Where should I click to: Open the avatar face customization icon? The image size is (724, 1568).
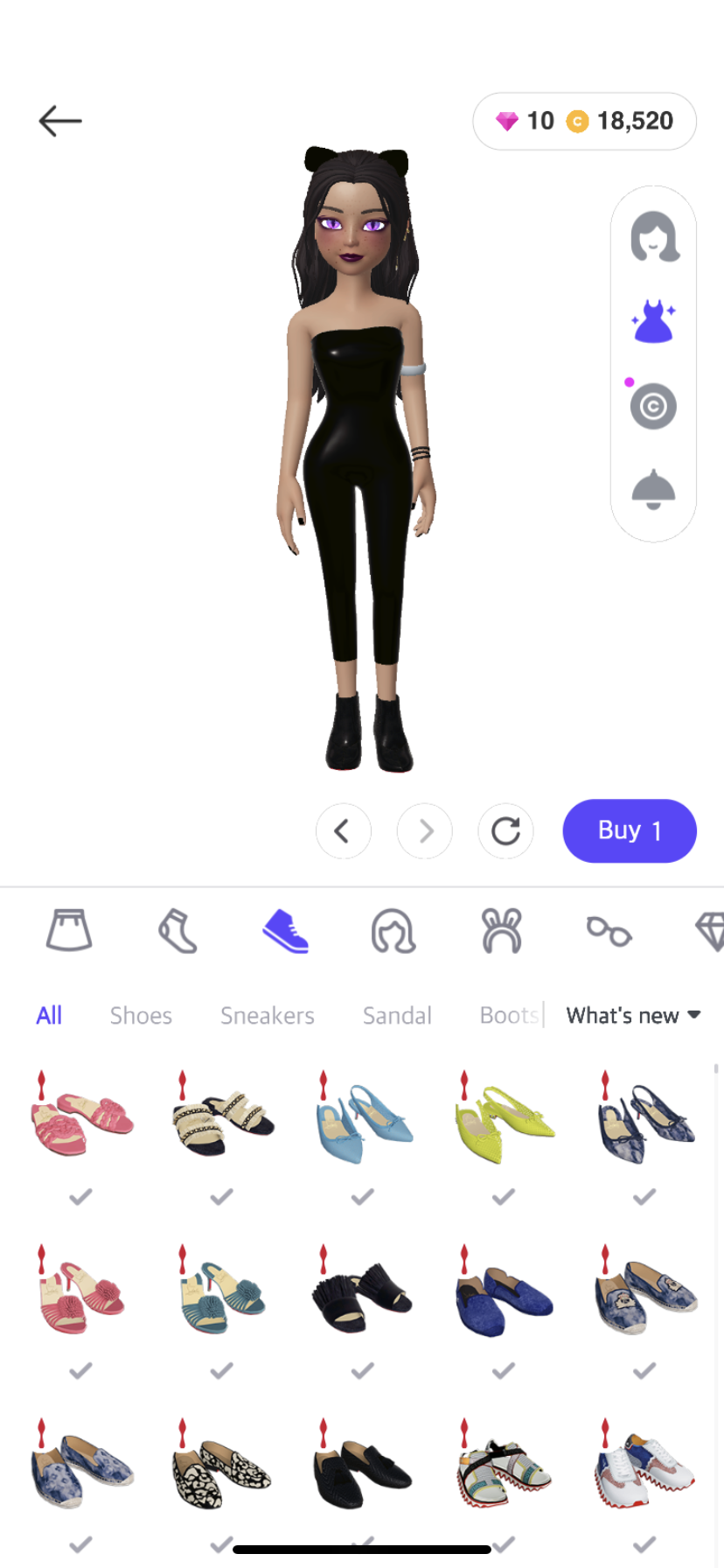(654, 237)
